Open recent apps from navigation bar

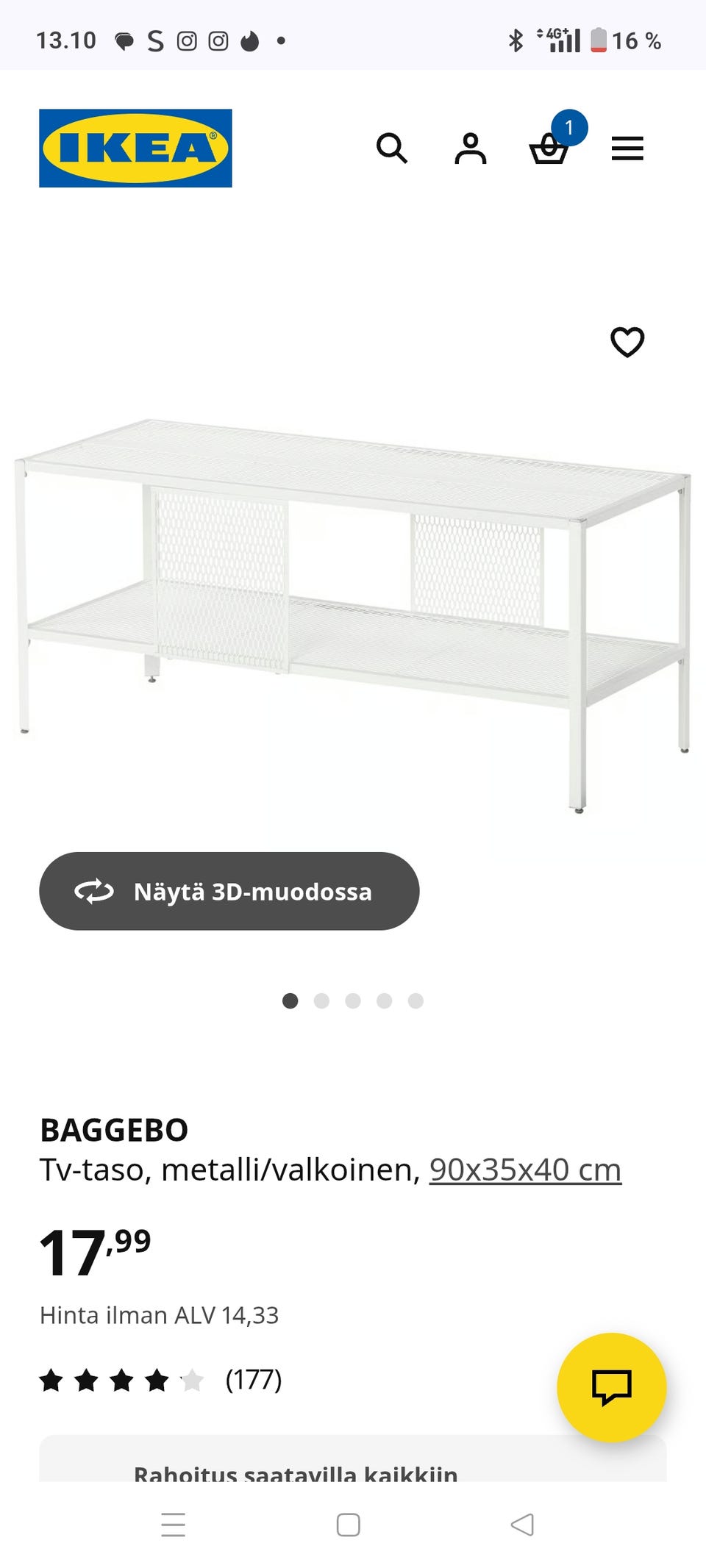tap(174, 1525)
